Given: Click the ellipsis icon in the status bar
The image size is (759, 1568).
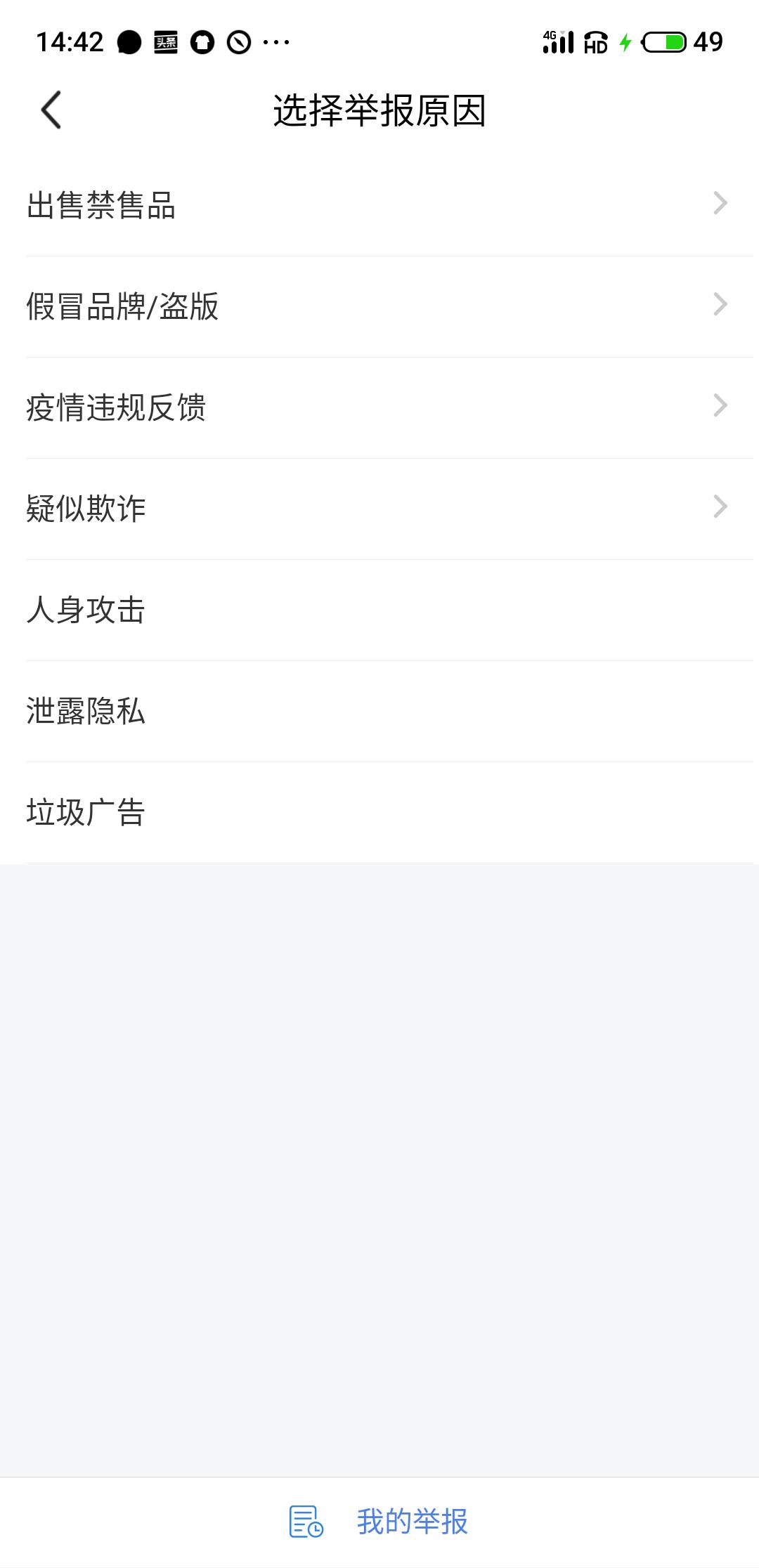Looking at the screenshot, I should [x=275, y=42].
